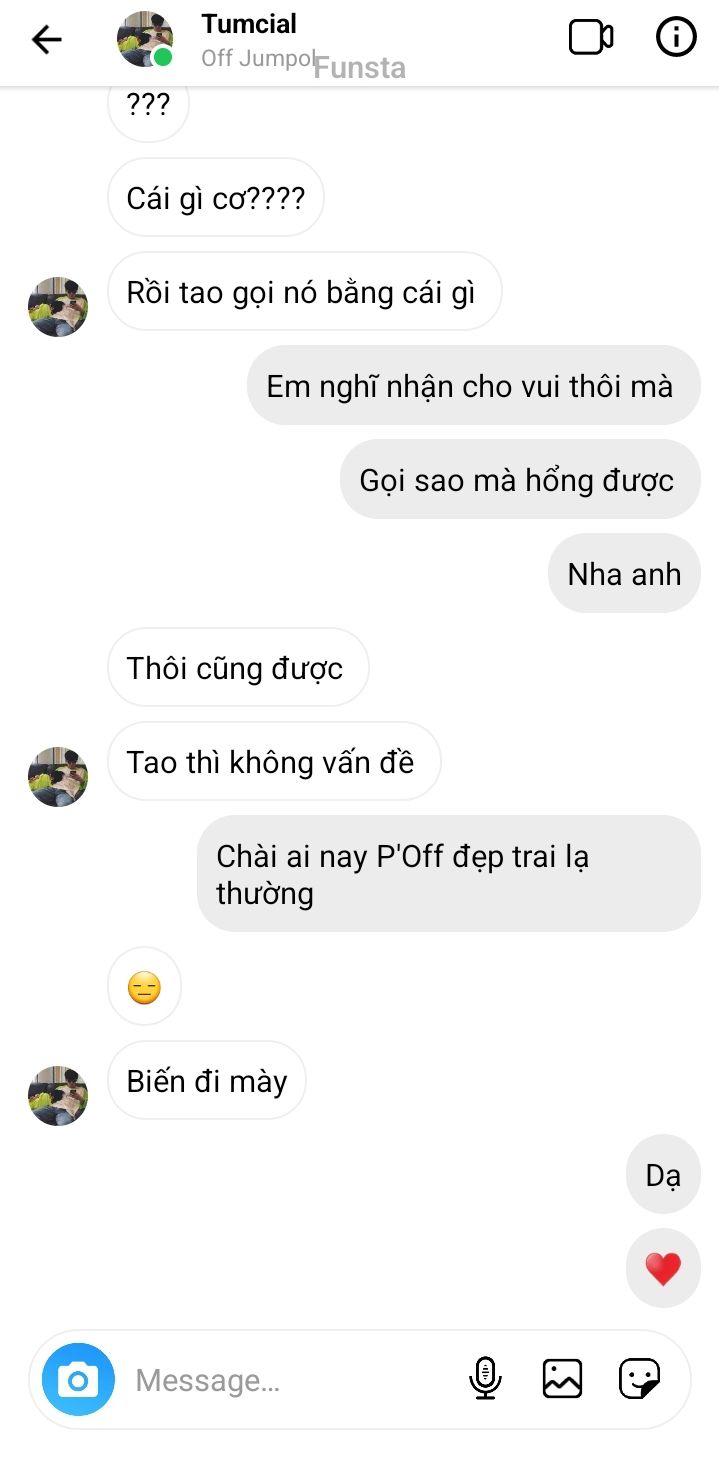Record a voice message with the microphone
The image size is (719, 1457).
point(485,1379)
